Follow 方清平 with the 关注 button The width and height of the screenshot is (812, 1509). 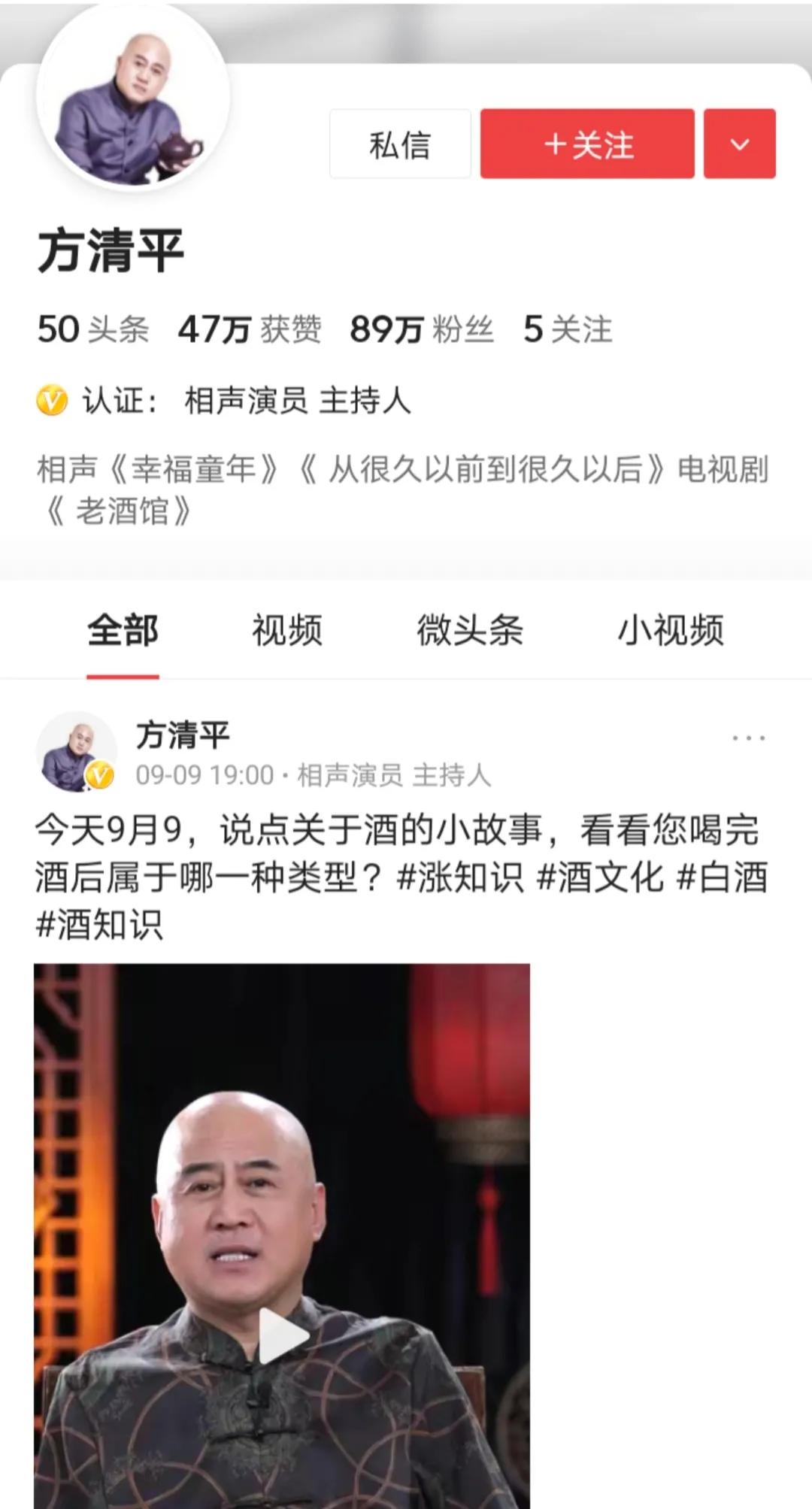coord(587,144)
